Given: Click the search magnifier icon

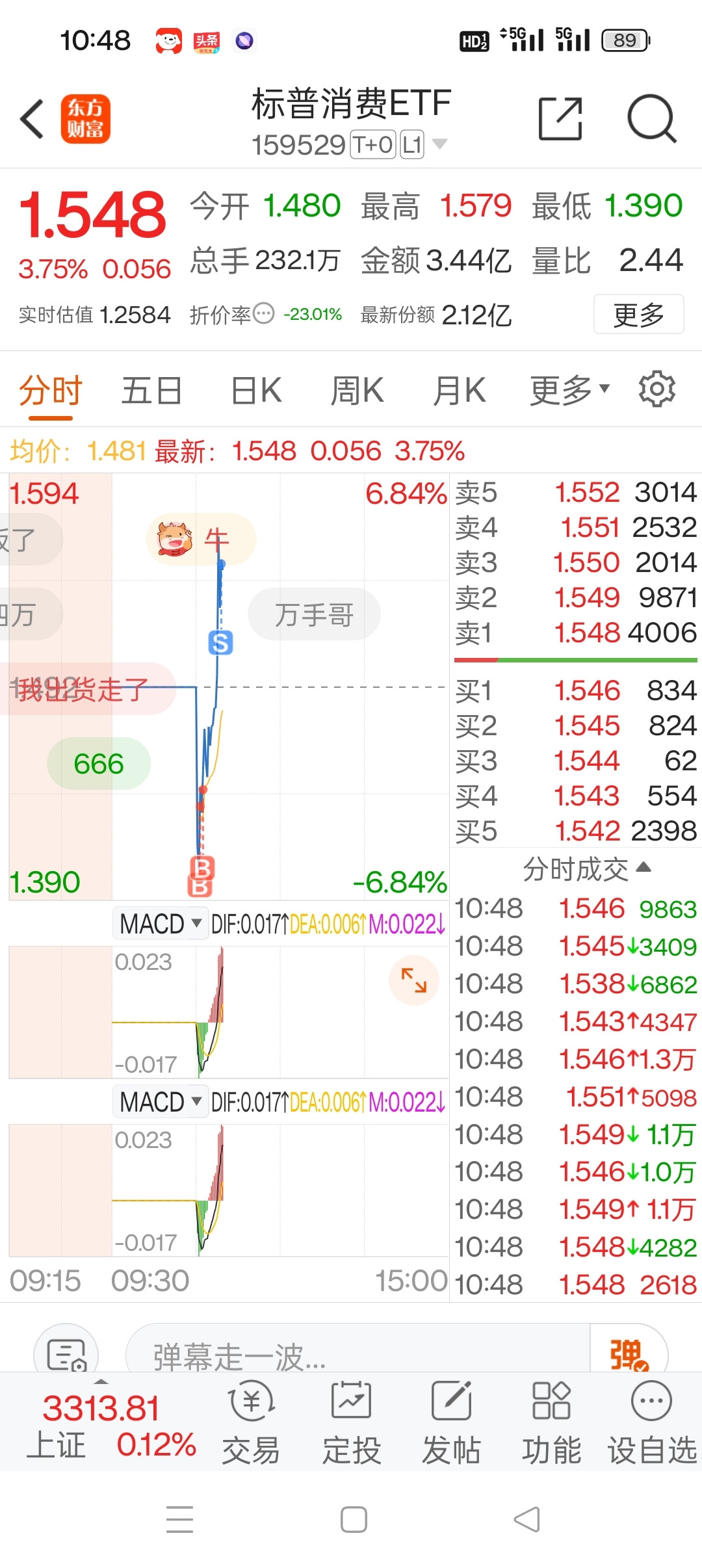Looking at the screenshot, I should pos(652,119).
